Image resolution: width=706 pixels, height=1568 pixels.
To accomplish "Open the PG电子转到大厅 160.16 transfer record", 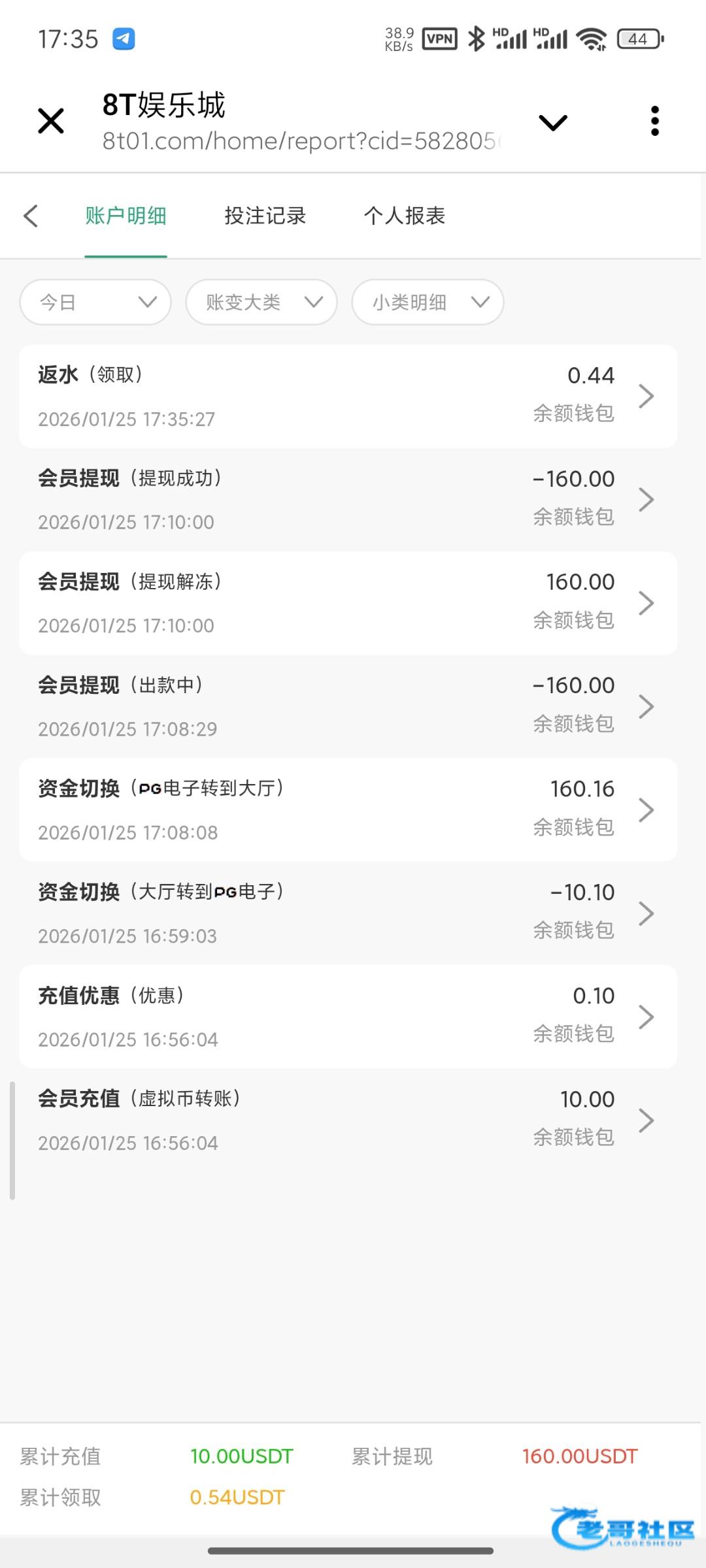I will click(348, 810).
